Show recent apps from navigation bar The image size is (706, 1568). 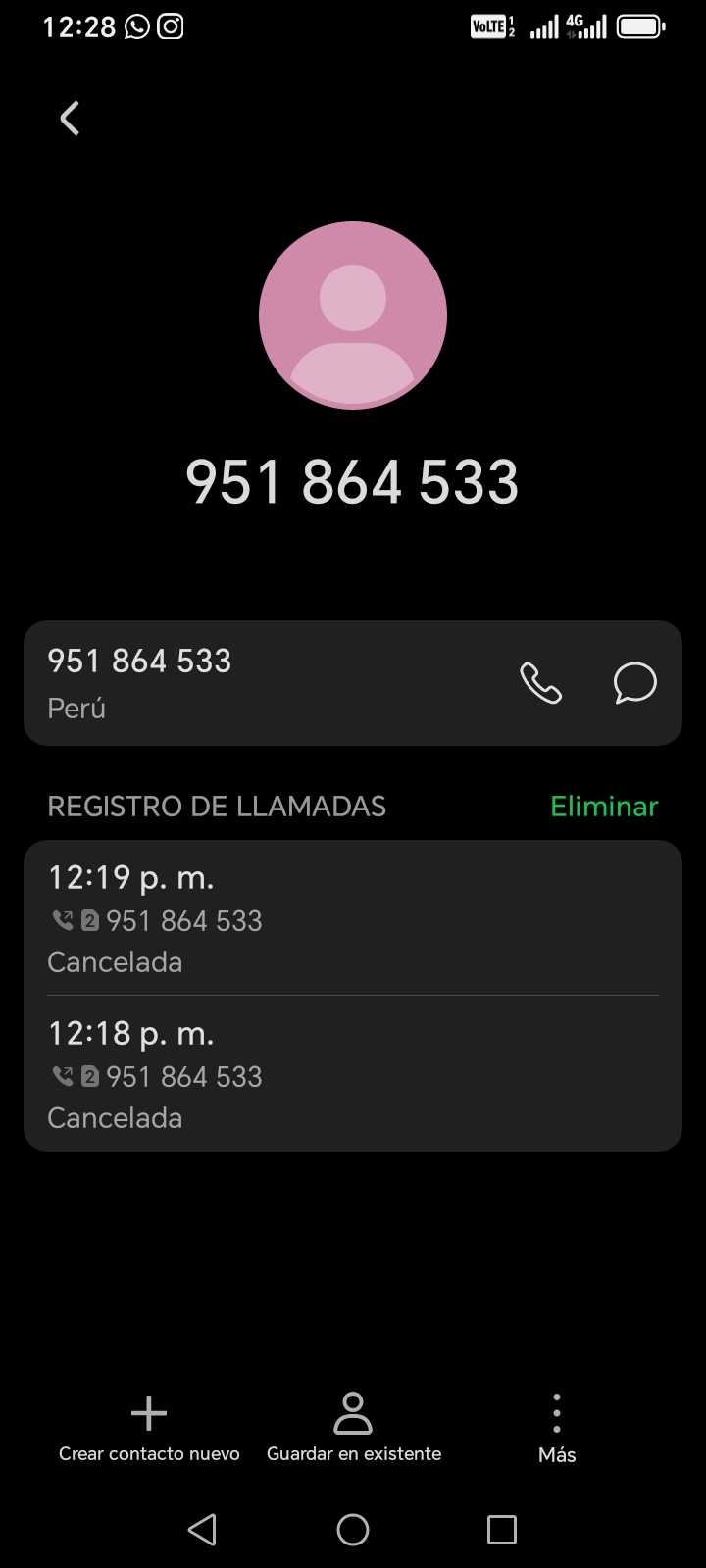click(x=501, y=1529)
